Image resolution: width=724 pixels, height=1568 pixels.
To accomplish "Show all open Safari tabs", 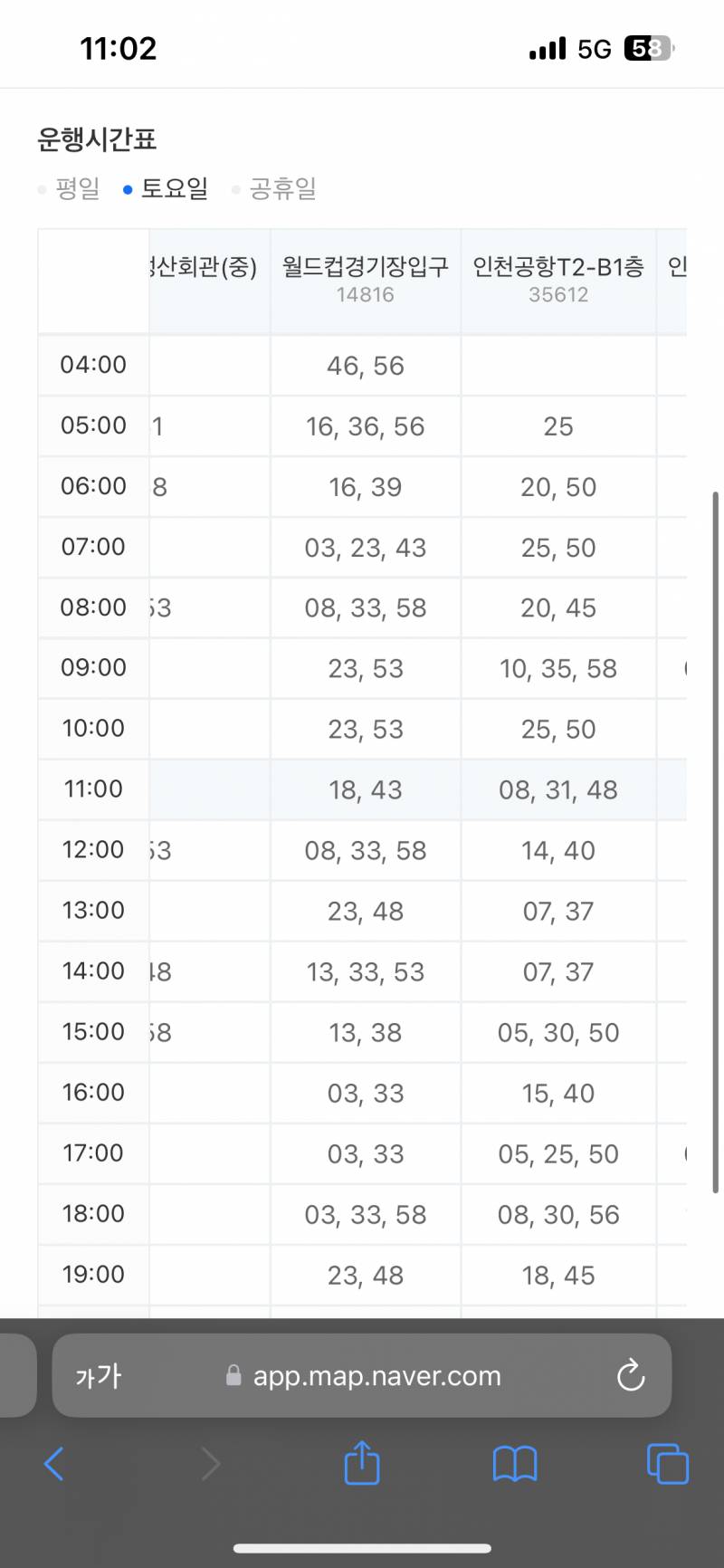I will tap(668, 1464).
